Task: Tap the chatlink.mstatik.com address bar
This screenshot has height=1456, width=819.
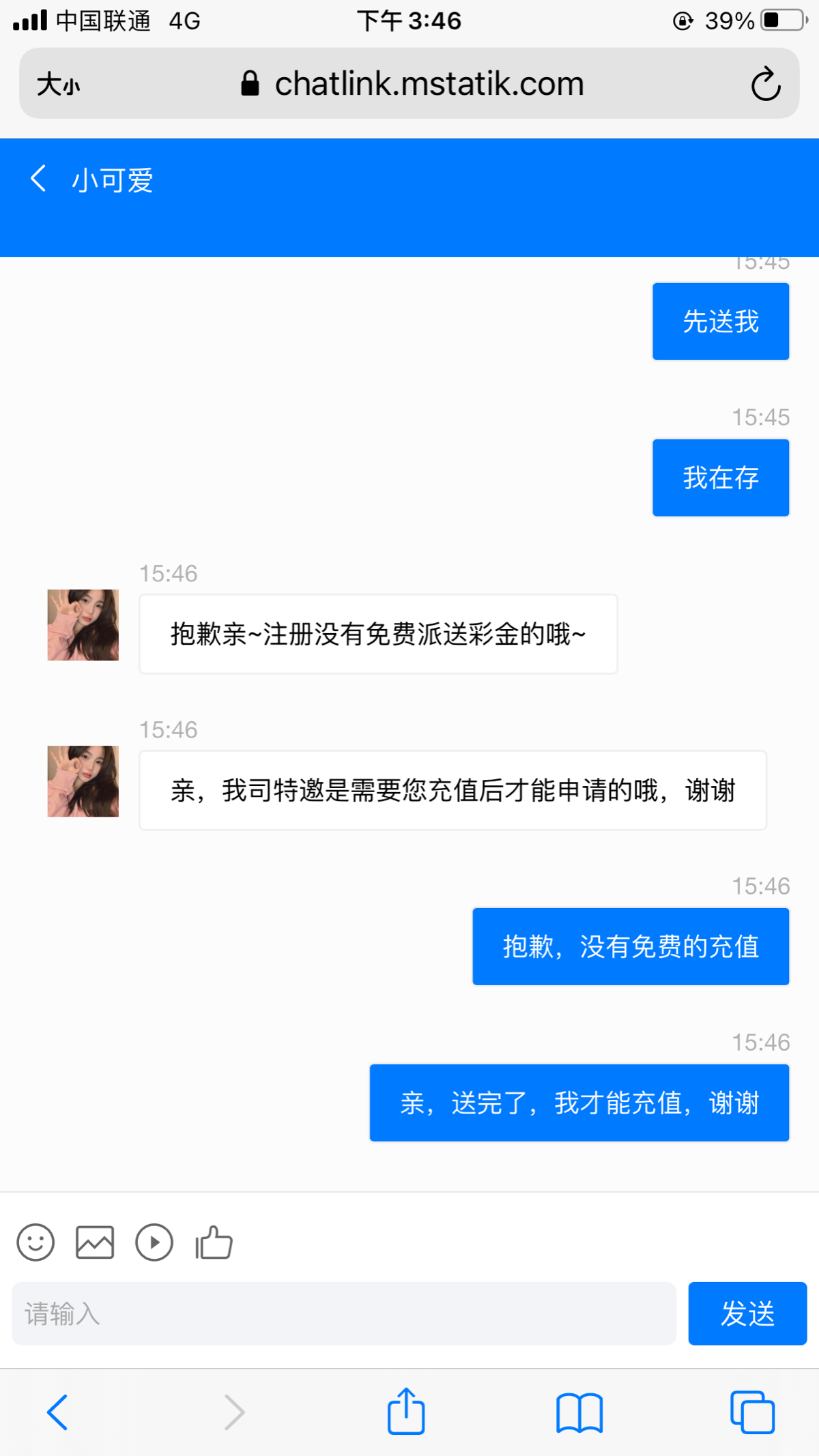Action: [412, 84]
